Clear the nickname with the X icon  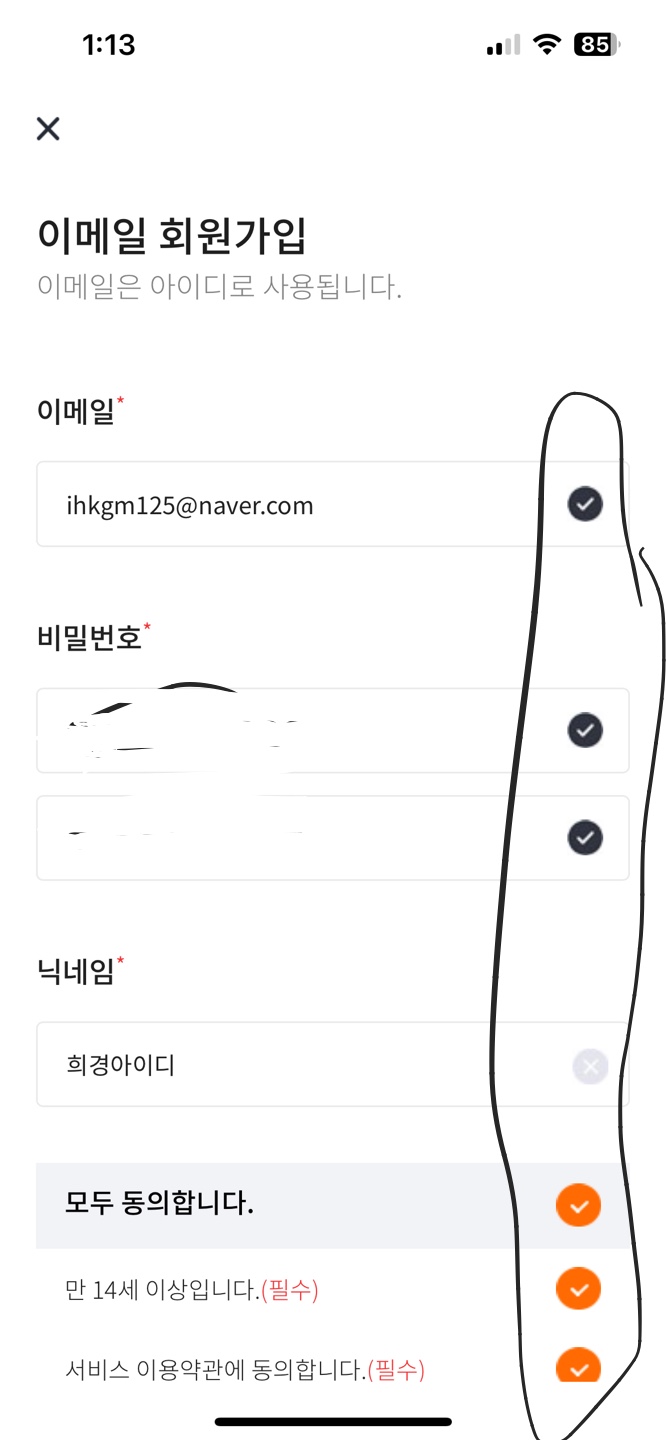pos(590,1066)
